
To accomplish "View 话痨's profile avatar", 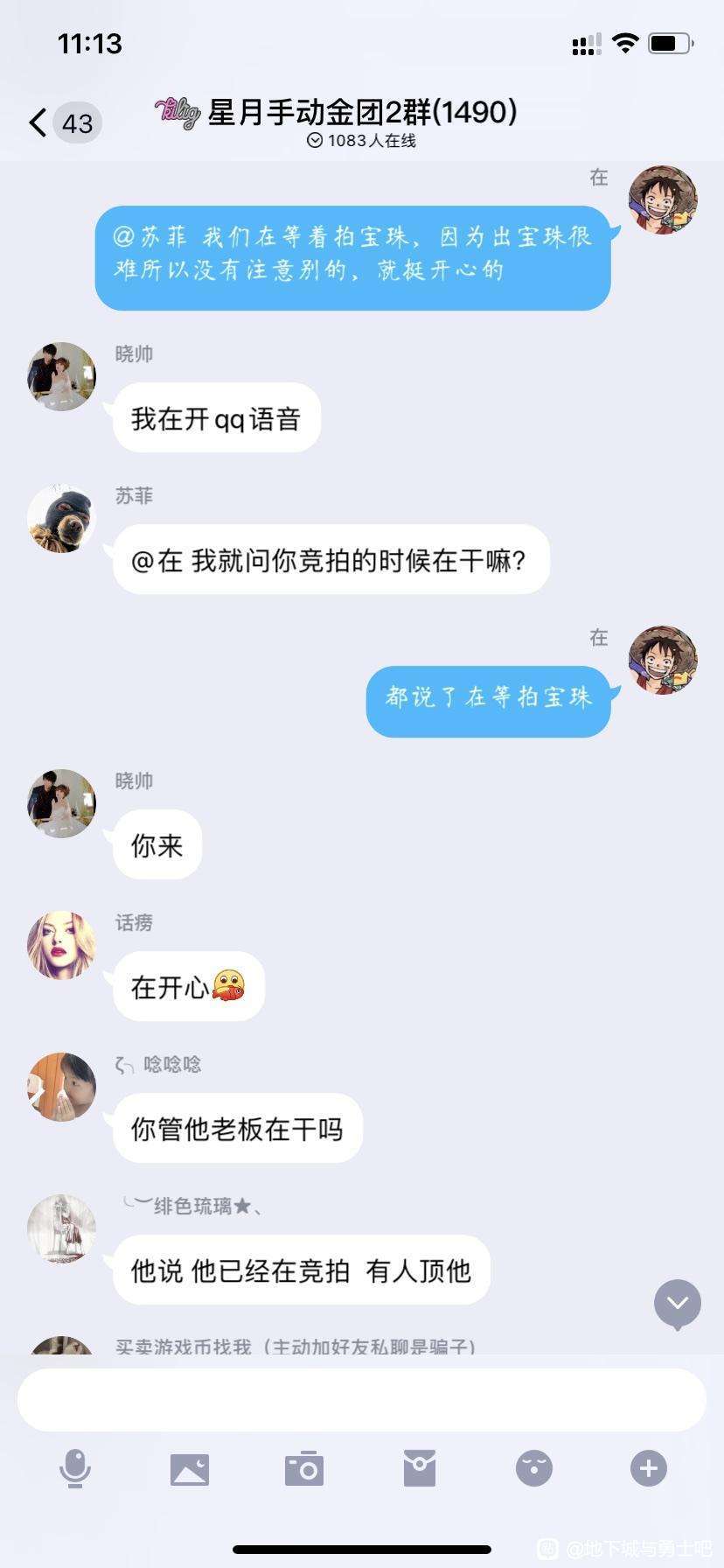I will [x=61, y=945].
